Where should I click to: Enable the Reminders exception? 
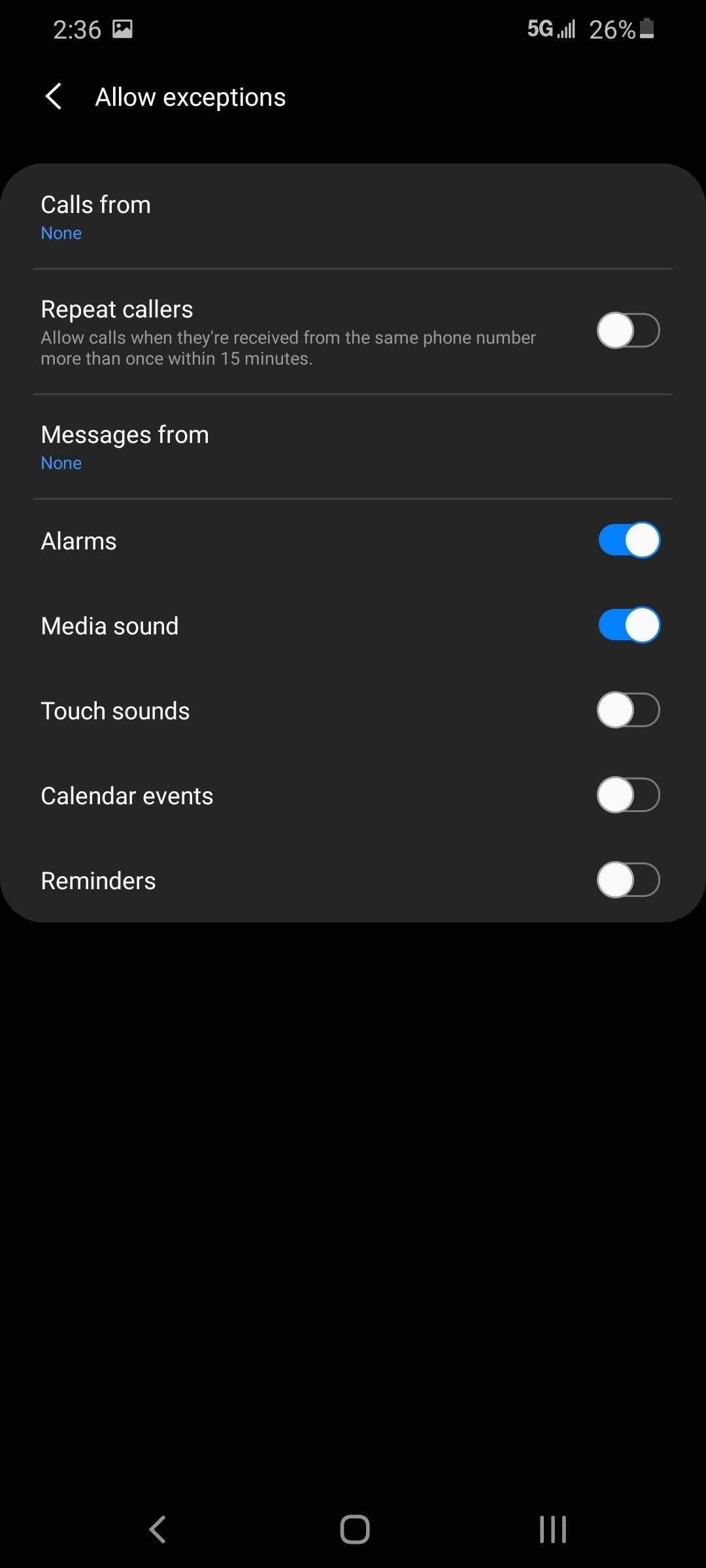[628, 880]
